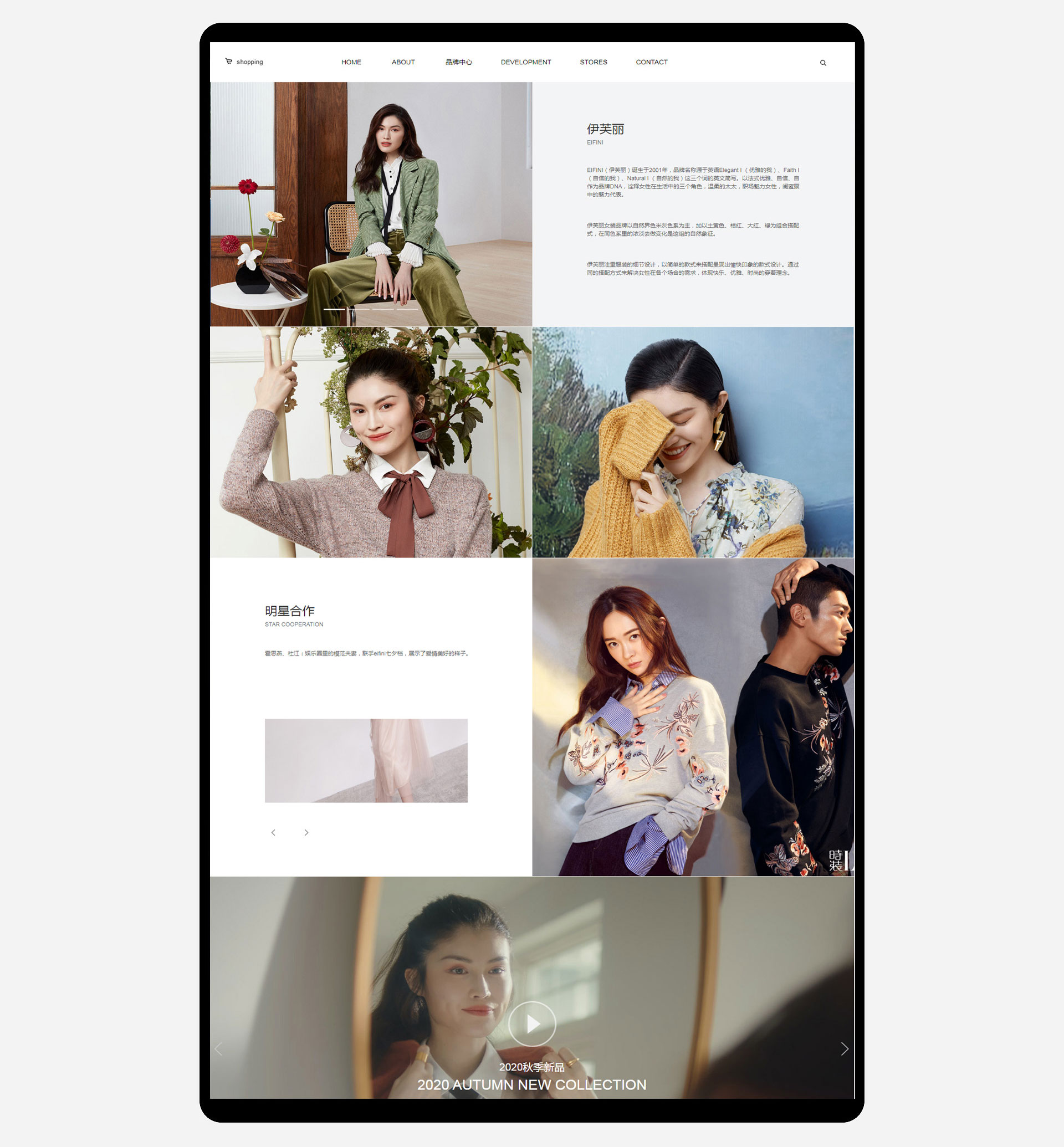The height and width of the screenshot is (1147, 1064).
Task: Show previous star cooperation slide
Action: [x=274, y=833]
